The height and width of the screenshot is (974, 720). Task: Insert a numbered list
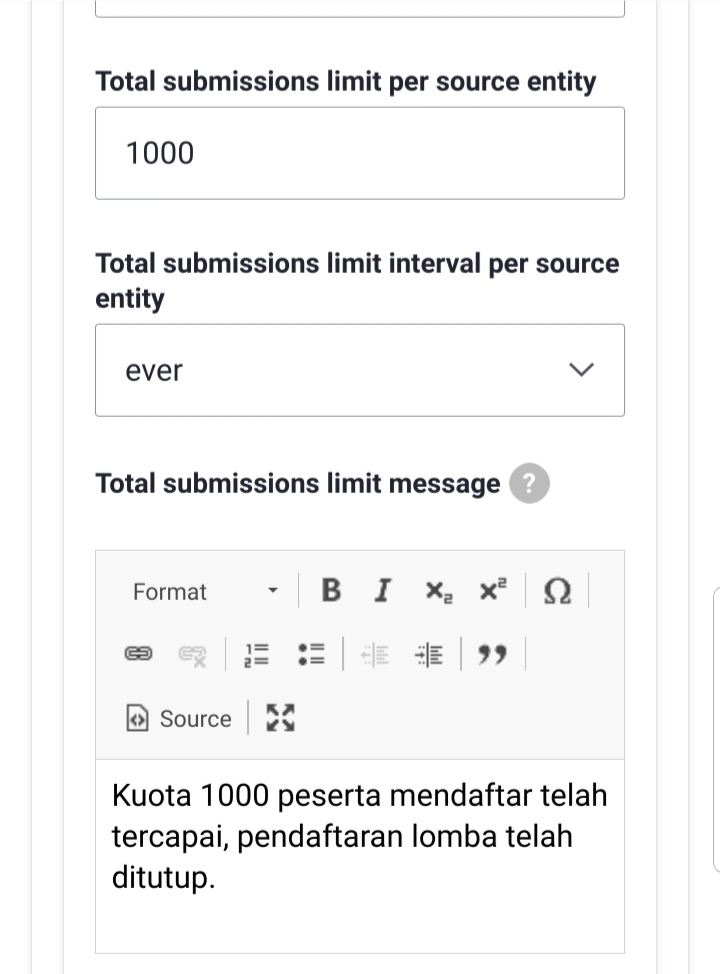coord(258,655)
